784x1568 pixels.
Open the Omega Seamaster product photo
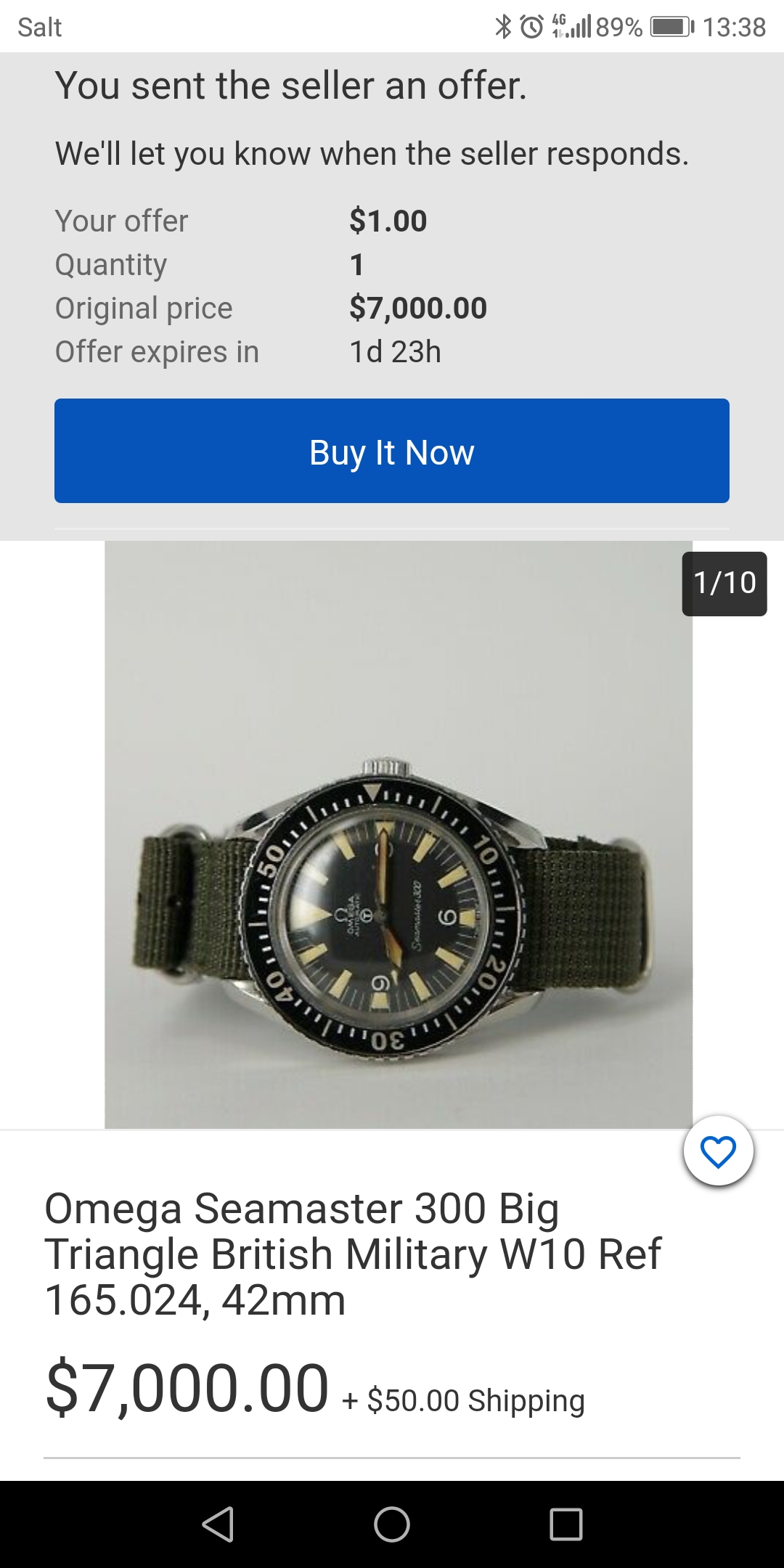pyautogui.click(x=398, y=835)
